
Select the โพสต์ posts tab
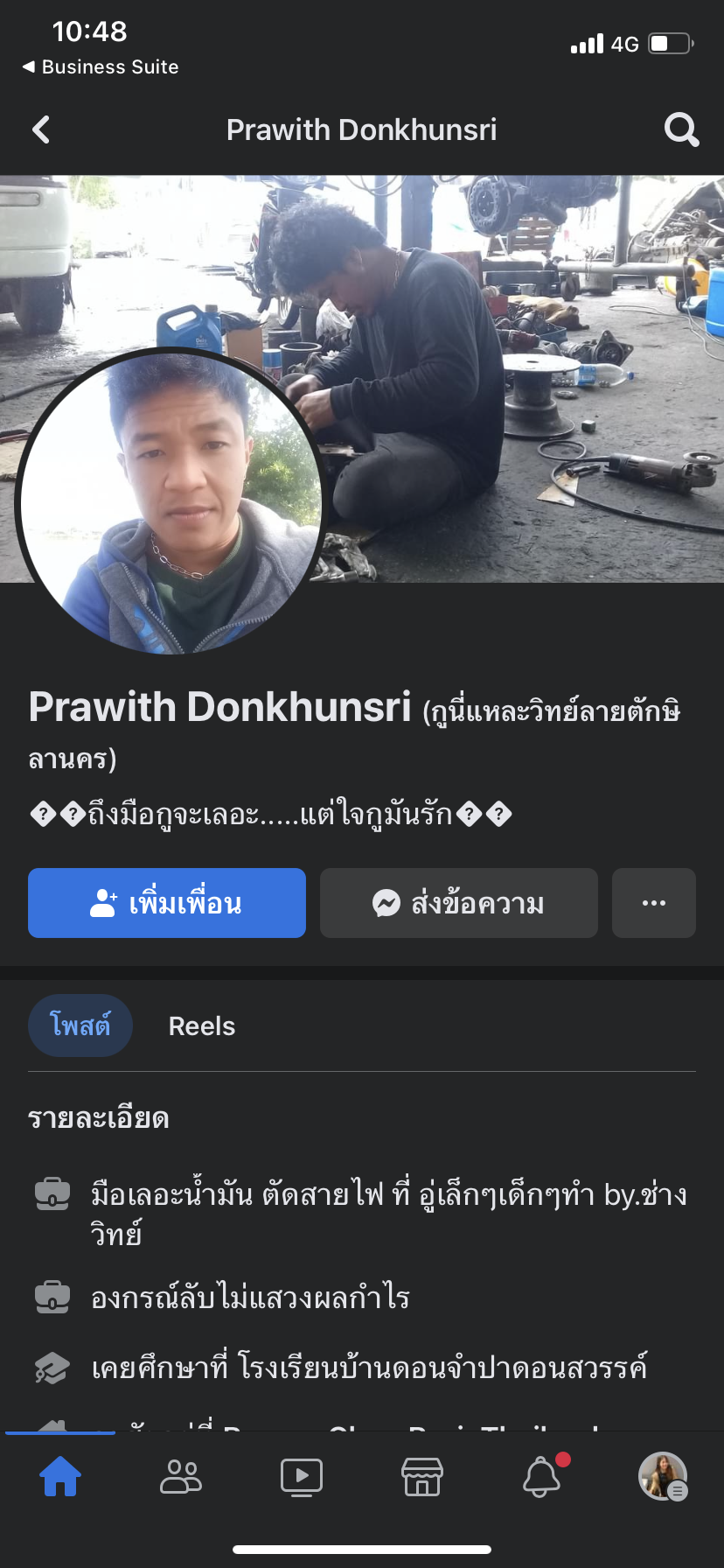[80, 1025]
